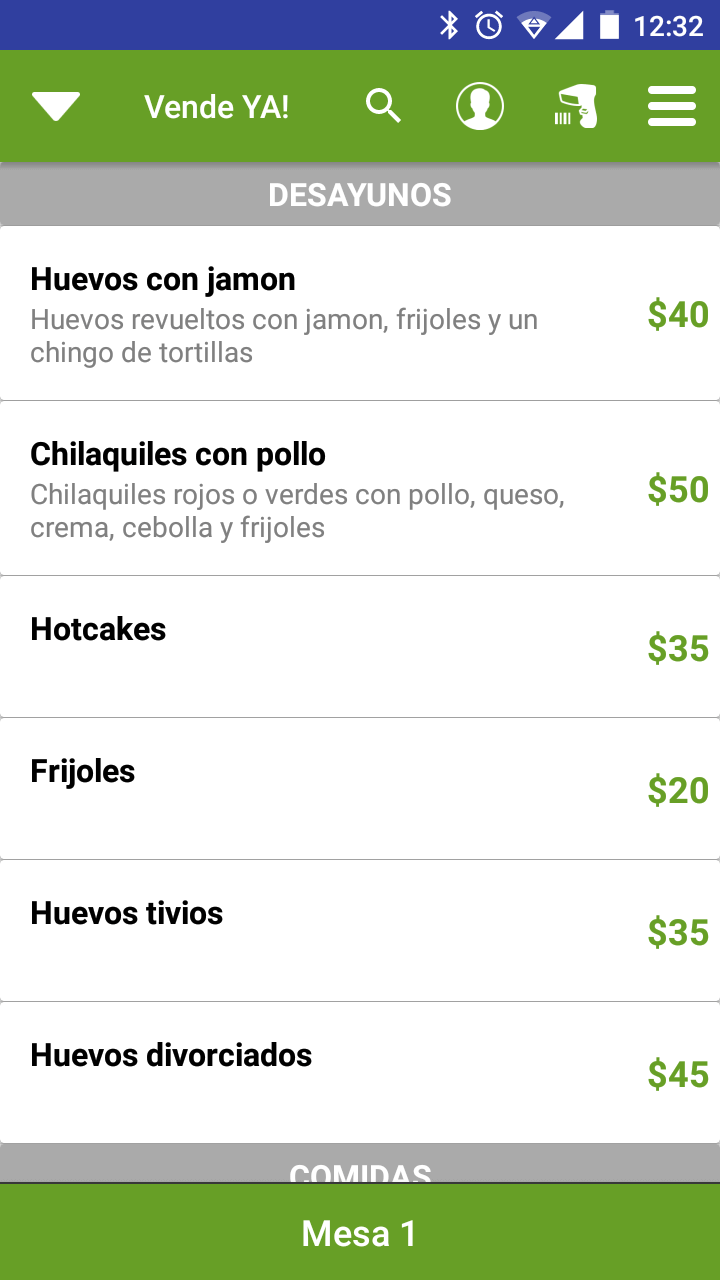Open the user profile icon
The height and width of the screenshot is (1280, 720).
click(x=480, y=106)
